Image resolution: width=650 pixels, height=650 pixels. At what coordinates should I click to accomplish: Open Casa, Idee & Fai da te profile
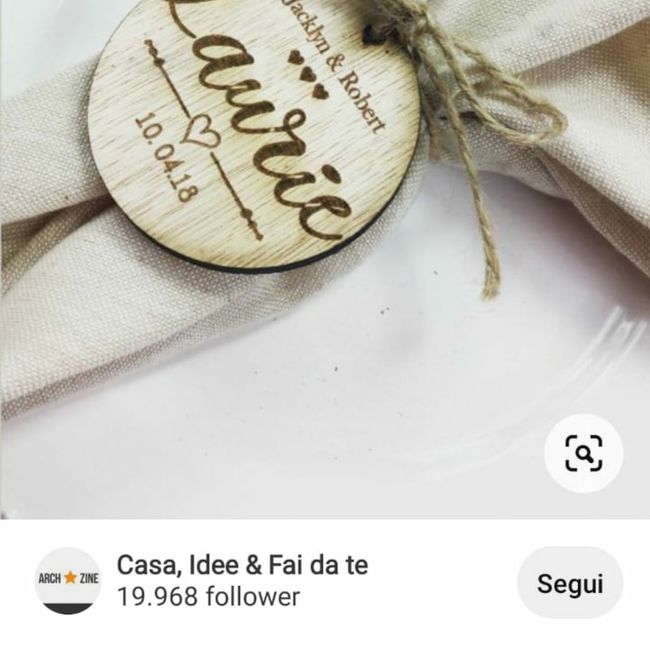[x=242, y=565]
